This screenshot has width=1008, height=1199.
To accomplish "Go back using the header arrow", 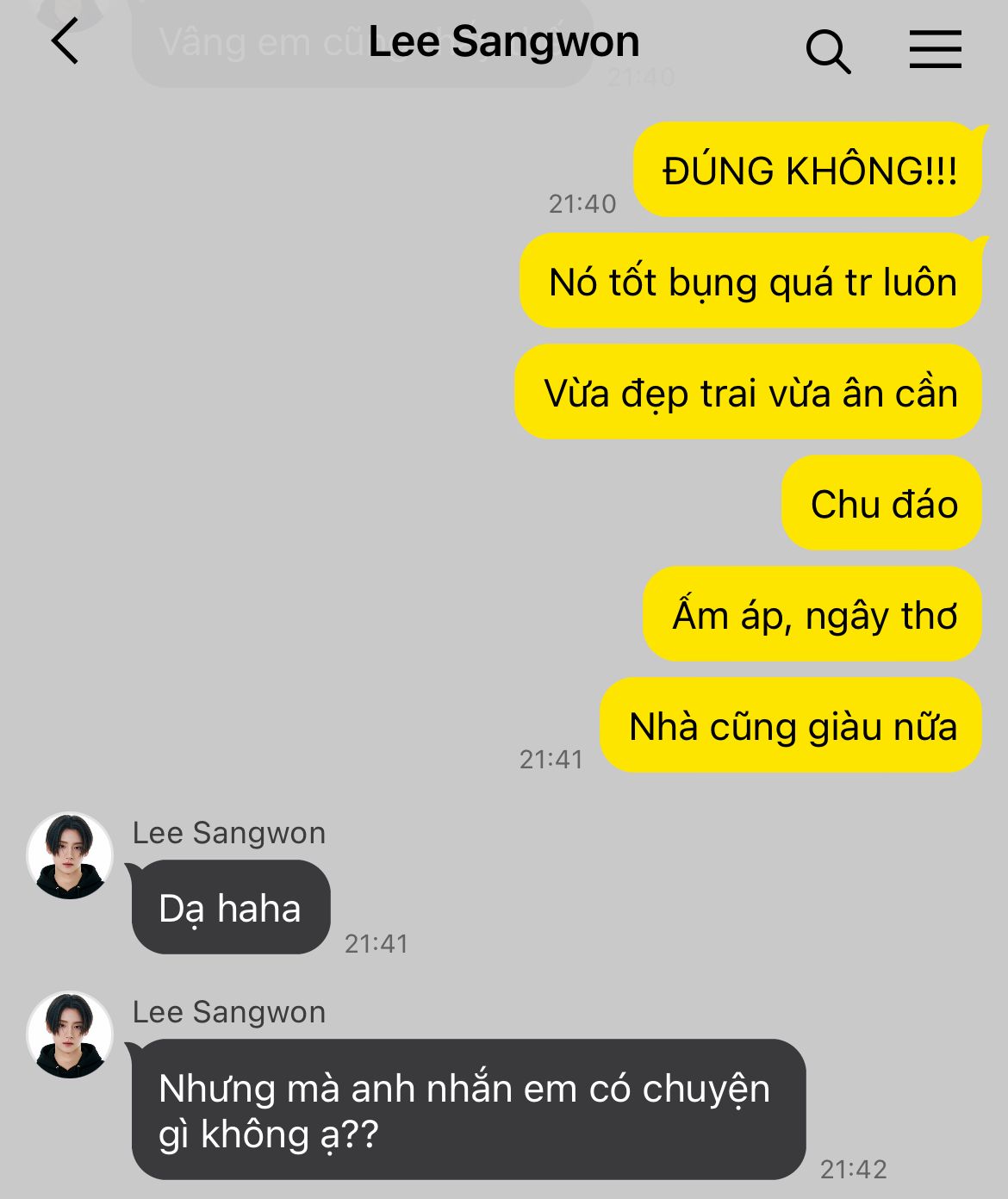I will [x=65, y=41].
